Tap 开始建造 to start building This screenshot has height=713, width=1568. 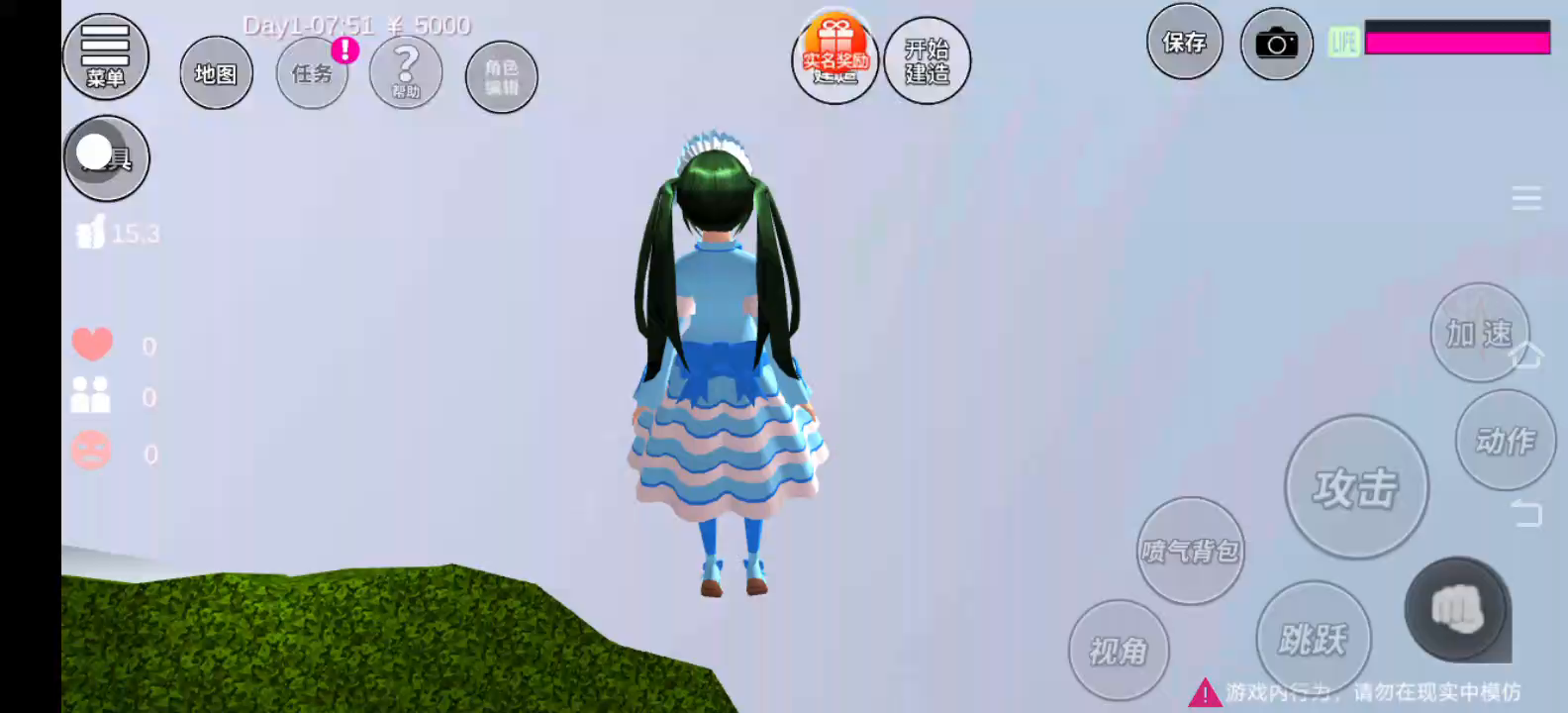tap(927, 60)
